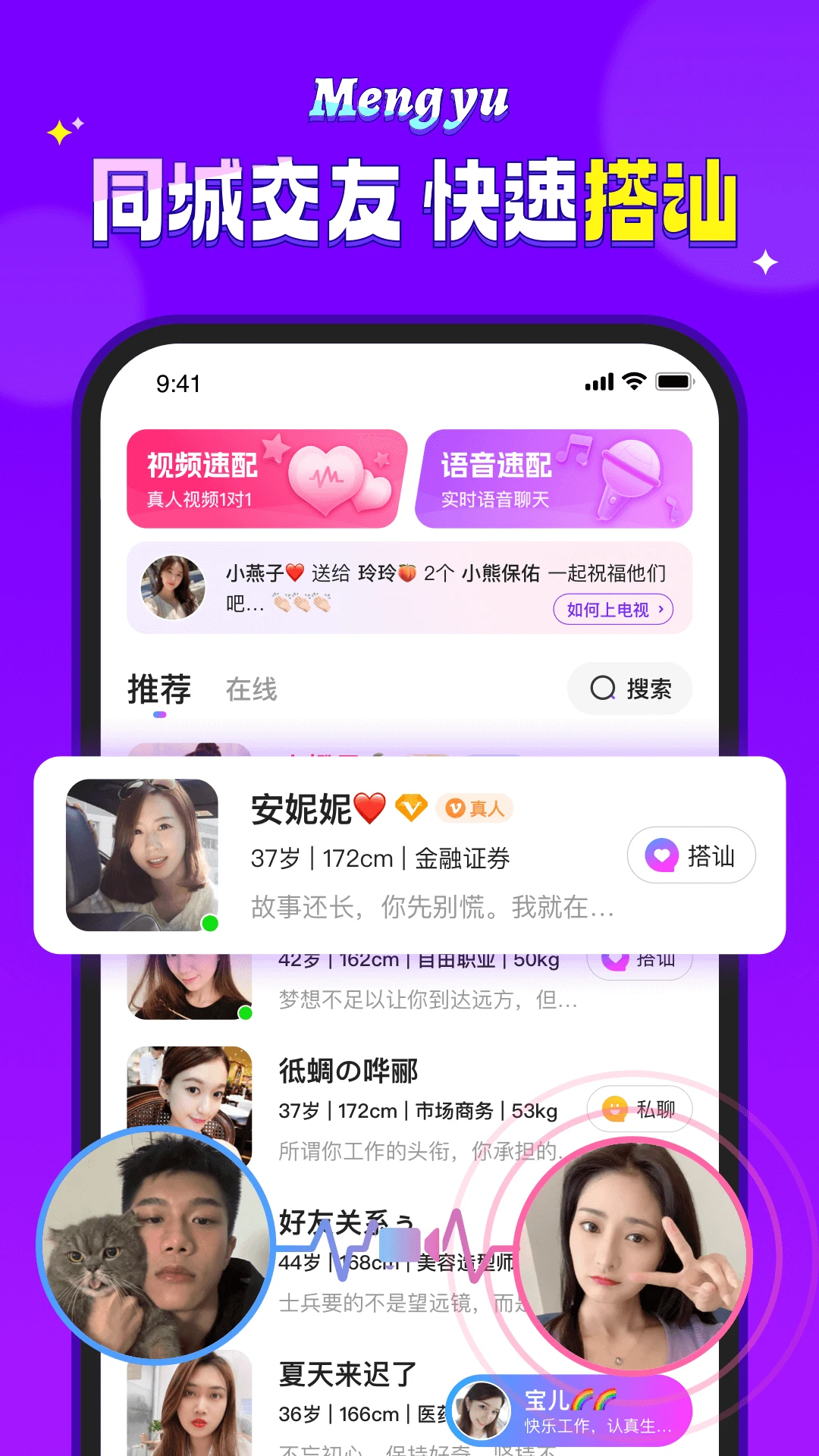The image size is (819, 1456).
Task: Switch to the 在线 tab
Action: tap(250, 689)
